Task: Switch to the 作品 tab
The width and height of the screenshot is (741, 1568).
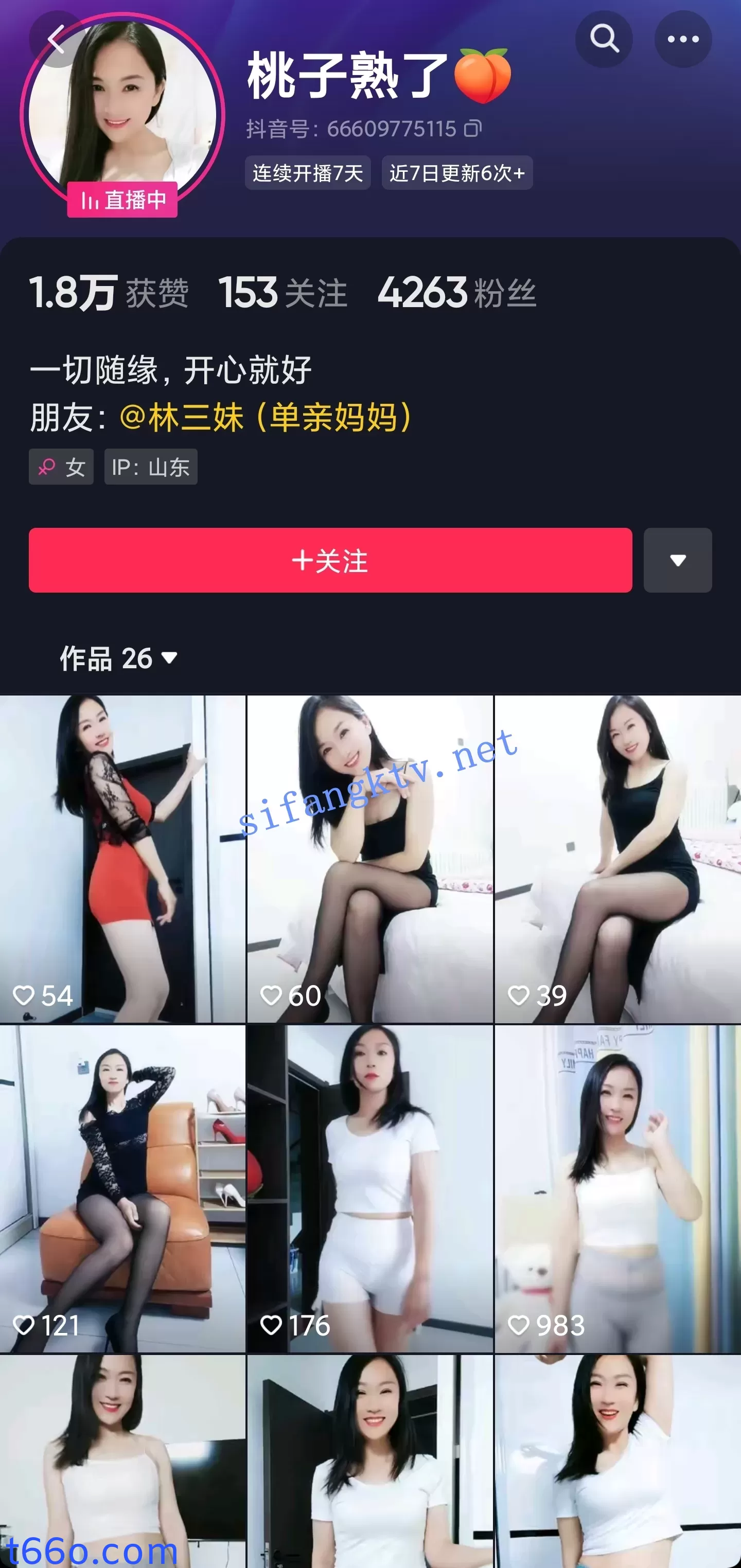Action: pyautogui.click(x=87, y=658)
